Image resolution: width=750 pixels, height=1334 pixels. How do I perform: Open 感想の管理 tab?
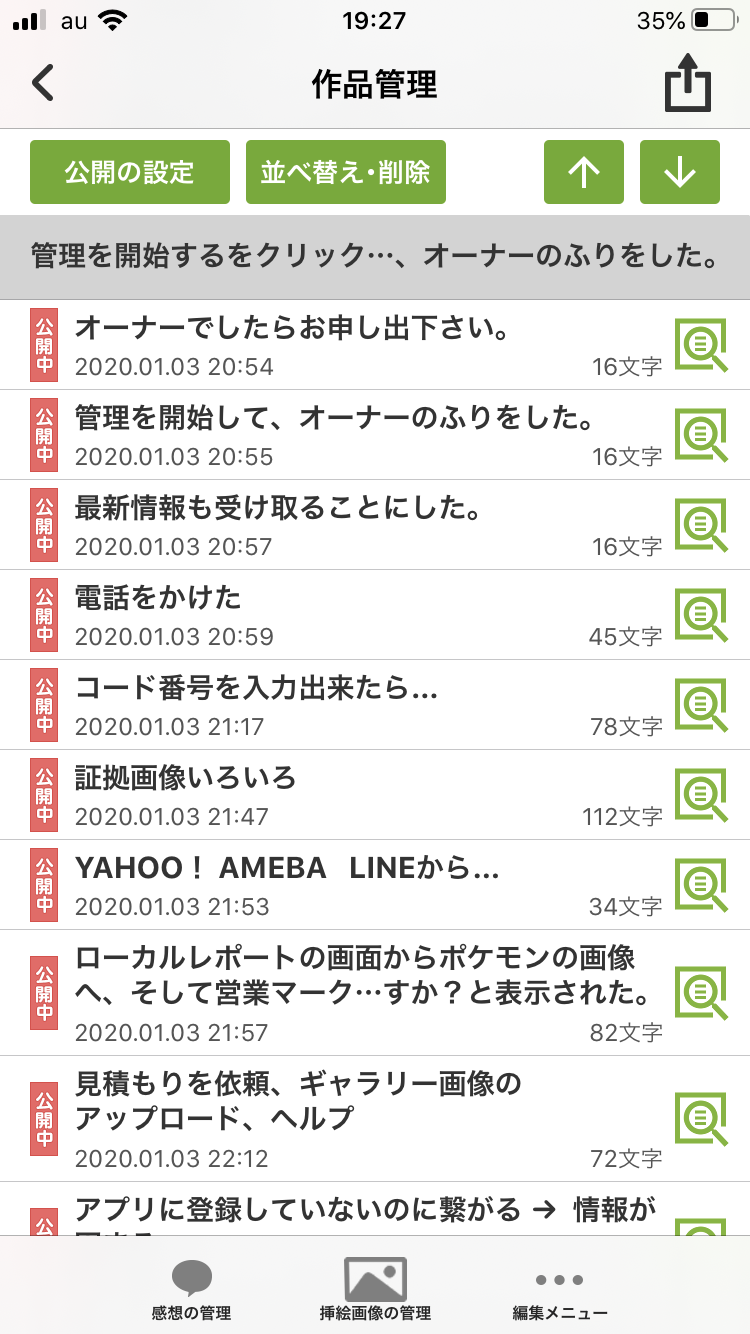click(191, 1290)
